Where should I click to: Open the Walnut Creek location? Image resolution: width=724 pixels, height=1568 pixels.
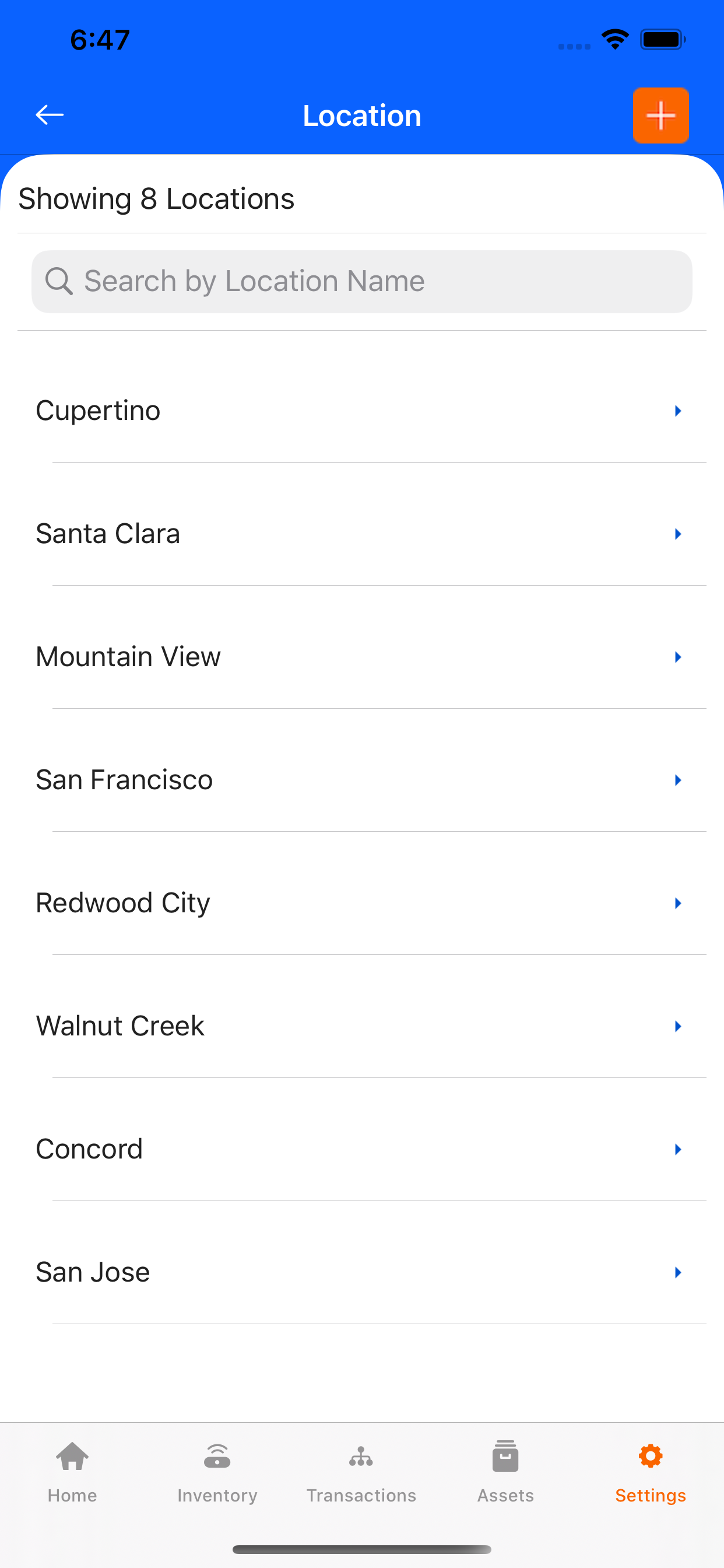[x=362, y=1025]
